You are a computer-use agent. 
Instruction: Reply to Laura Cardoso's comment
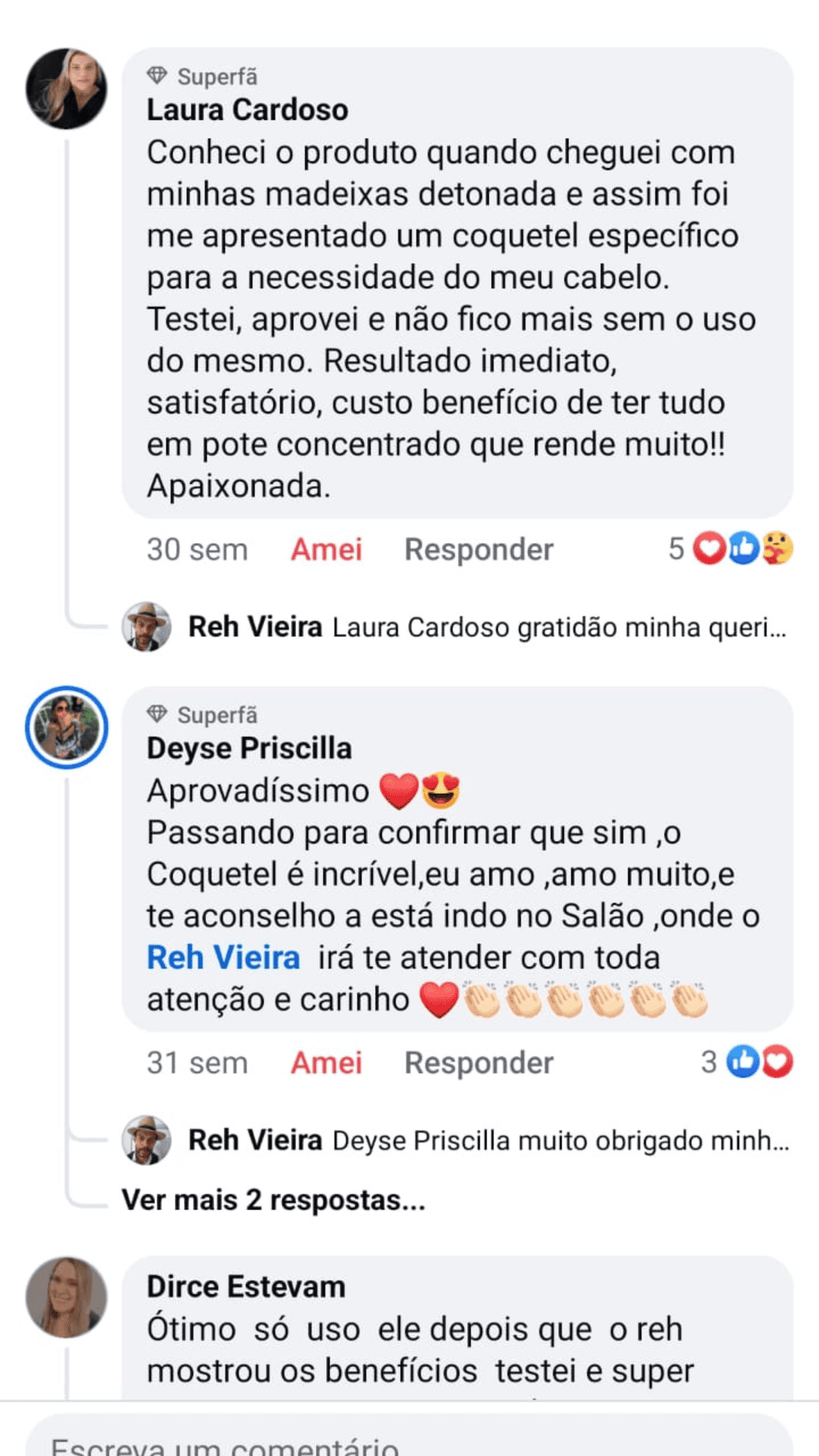[x=479, y=550]
